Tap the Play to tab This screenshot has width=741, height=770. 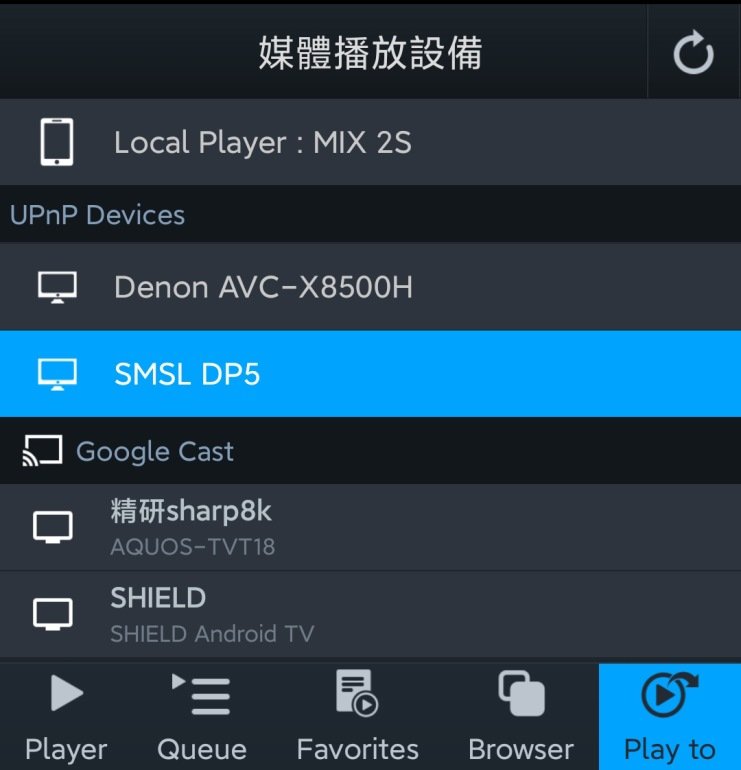(x=669, y=716)
